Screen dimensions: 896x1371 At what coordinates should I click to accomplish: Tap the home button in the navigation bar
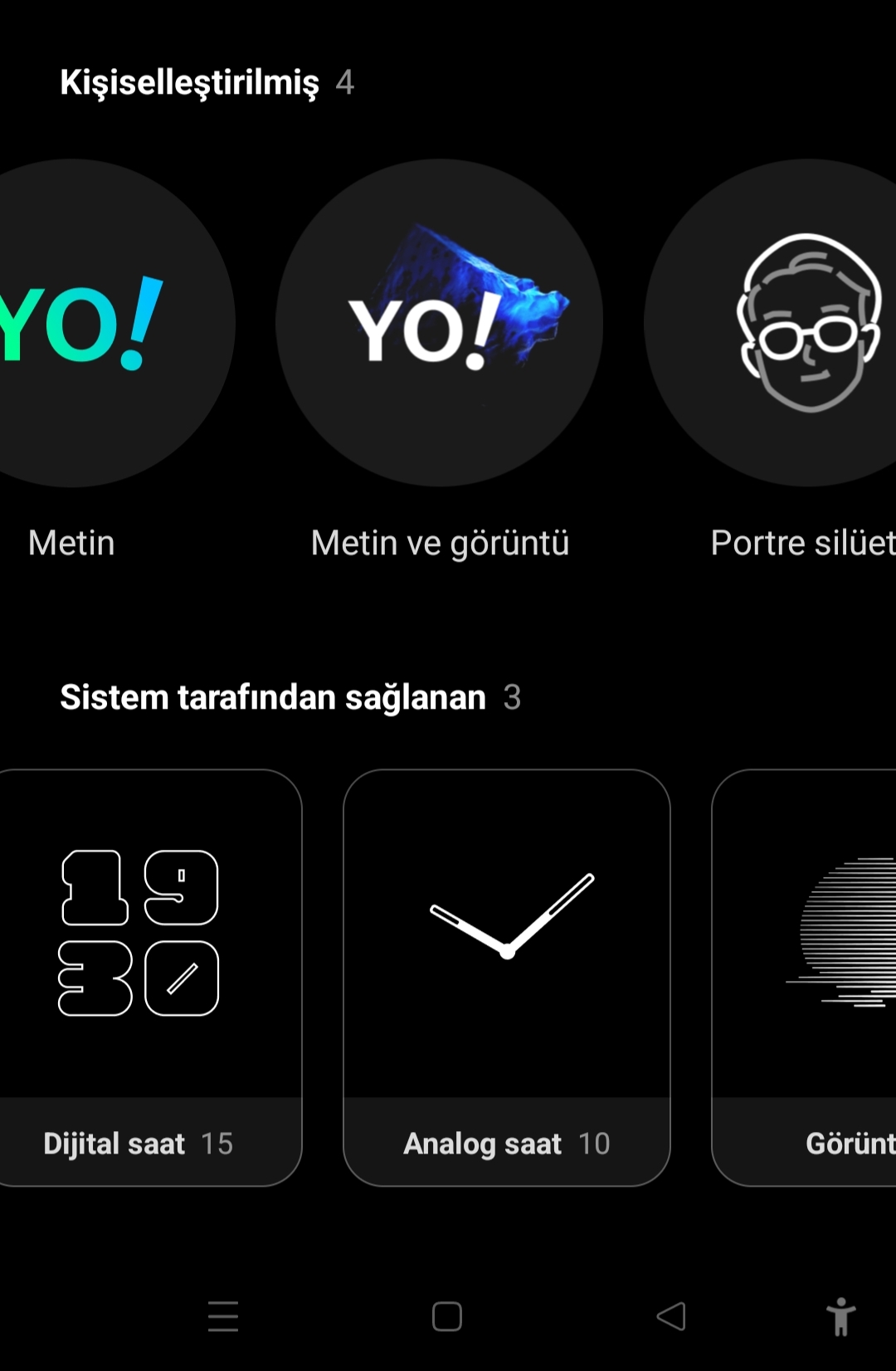click(447, 1316)
